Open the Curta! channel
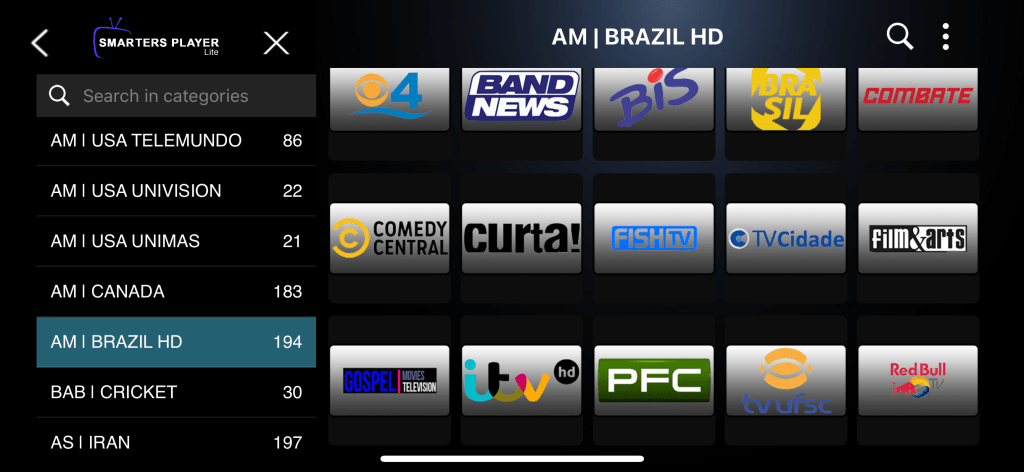Image resolution: width=1024 pixels, height=472 pixels. 522,238
